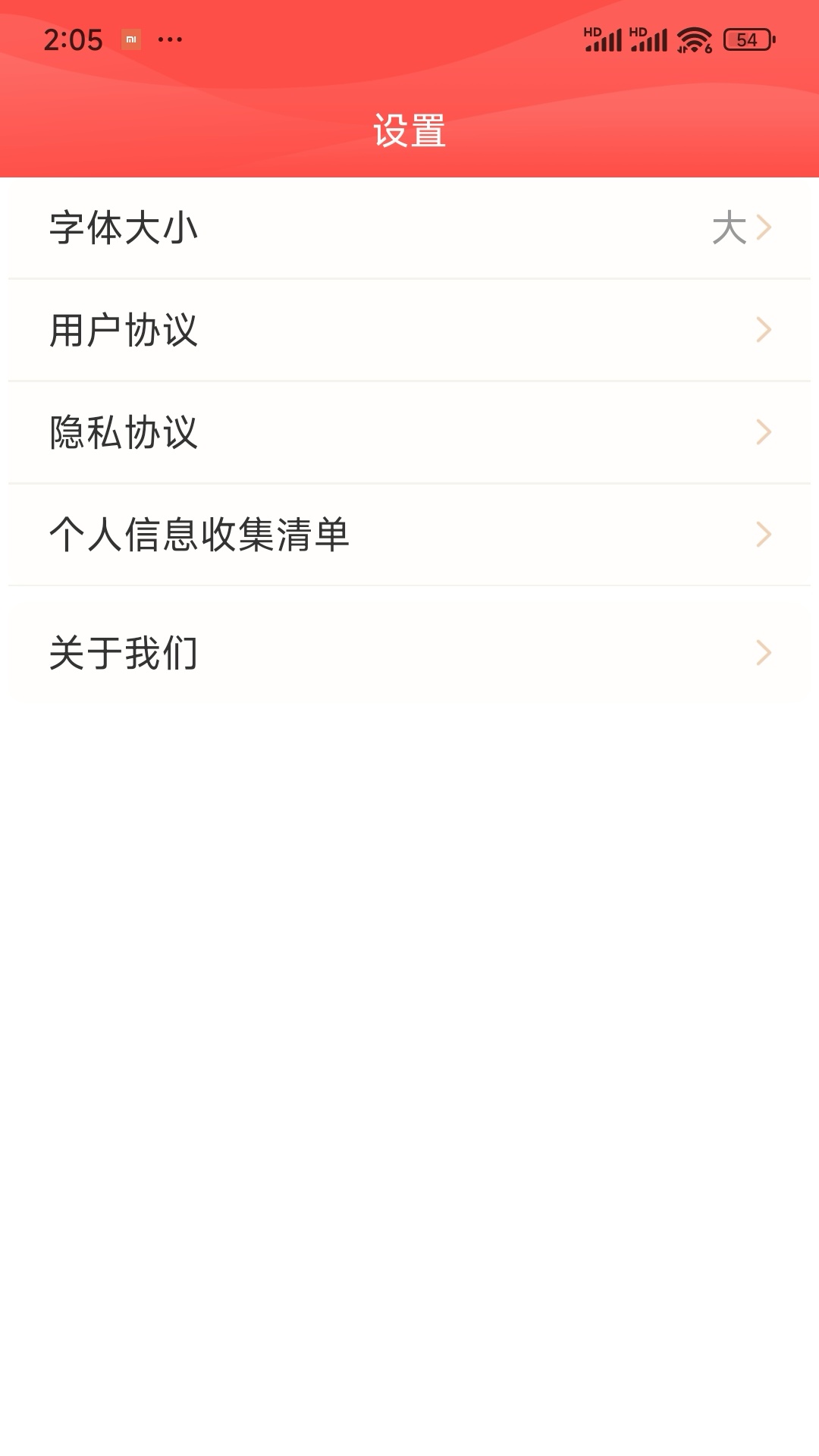819x1456 pixels.
Task: Tap the 用户协议 text label
Action: coord(124,330)
